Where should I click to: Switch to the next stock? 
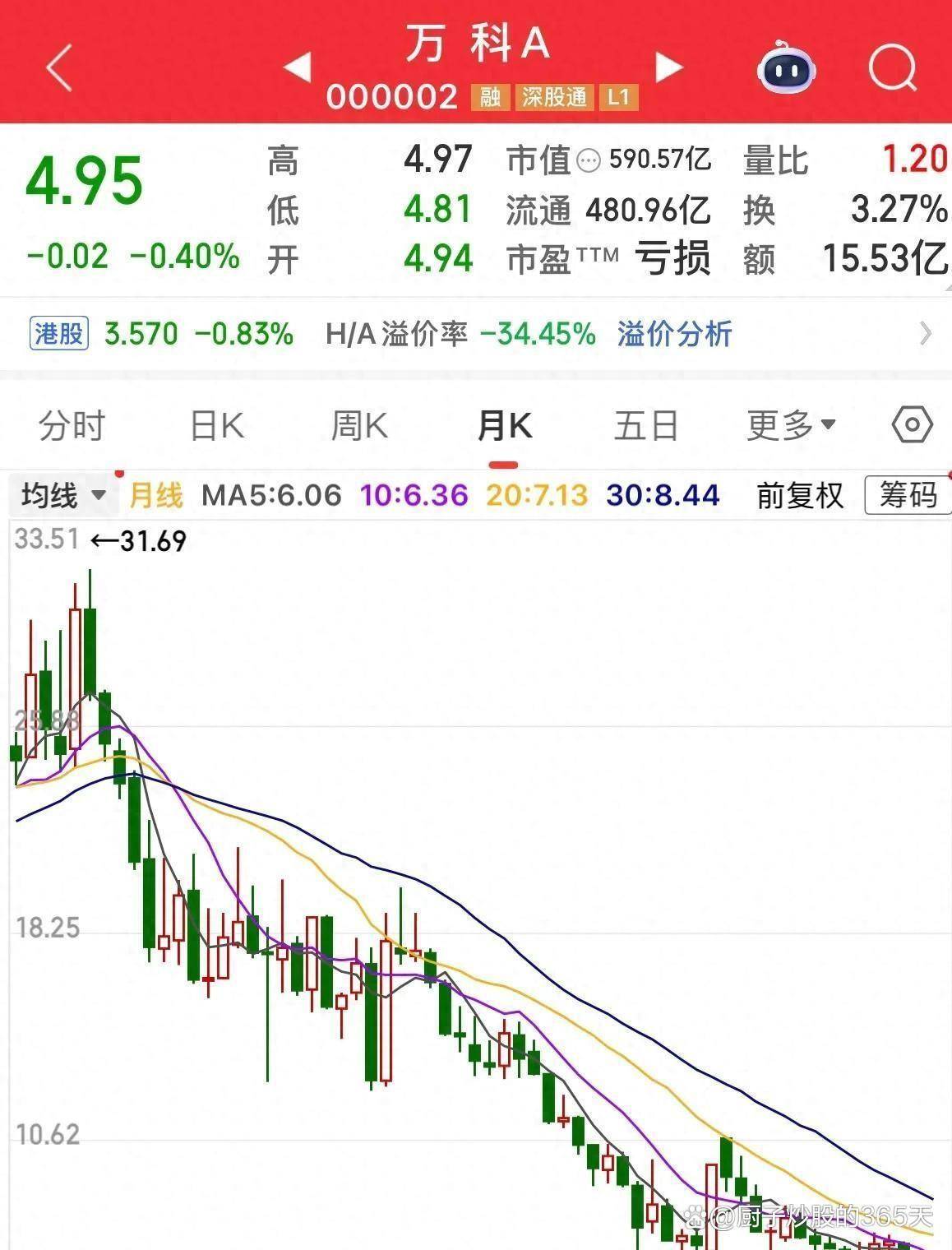point(669,67)
